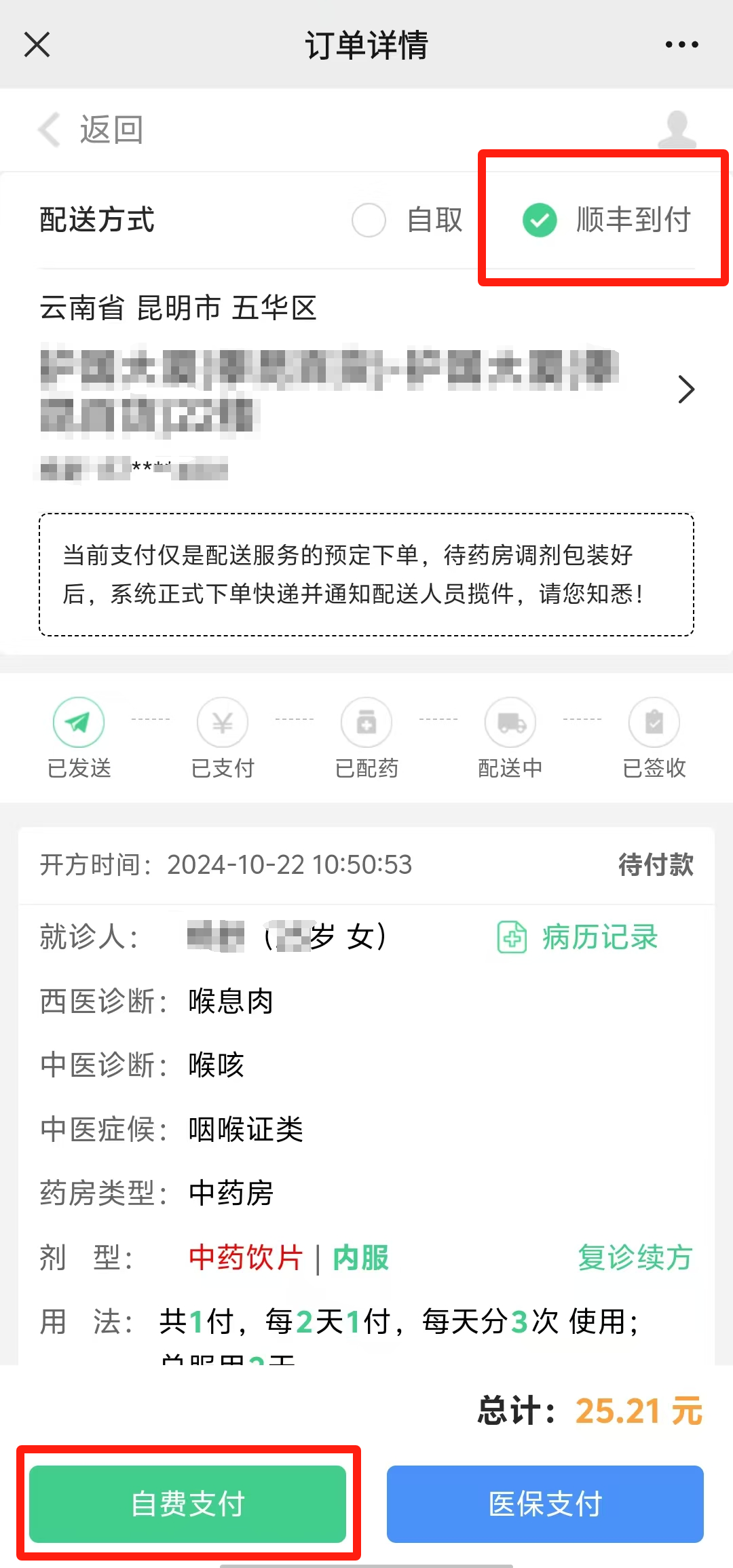Screen dimensions: 733x1568
Task: Open the more options menu (three dots)
Action: (681, 43)
